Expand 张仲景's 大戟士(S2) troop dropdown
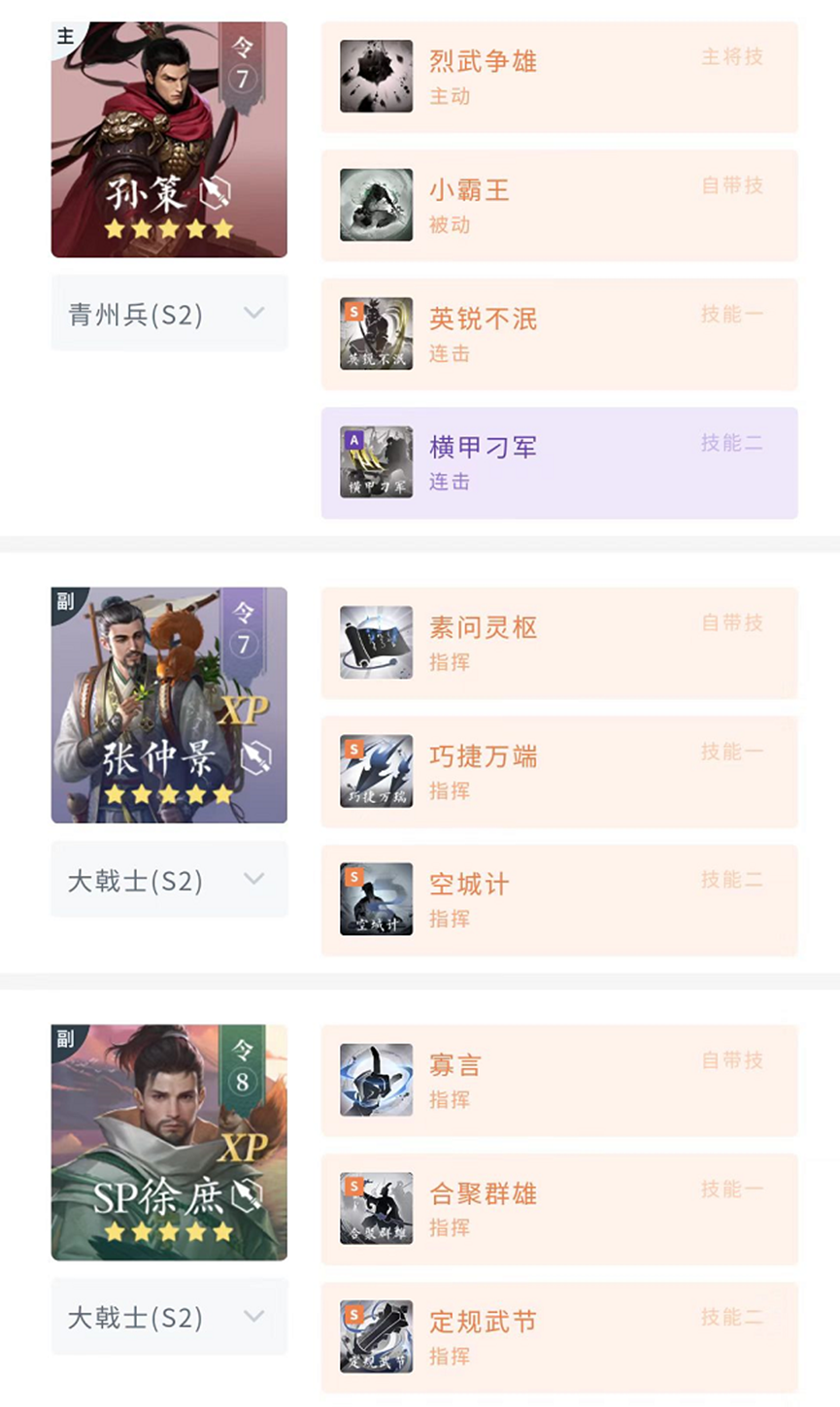840x1407 pixels. [x=169, y=879]
